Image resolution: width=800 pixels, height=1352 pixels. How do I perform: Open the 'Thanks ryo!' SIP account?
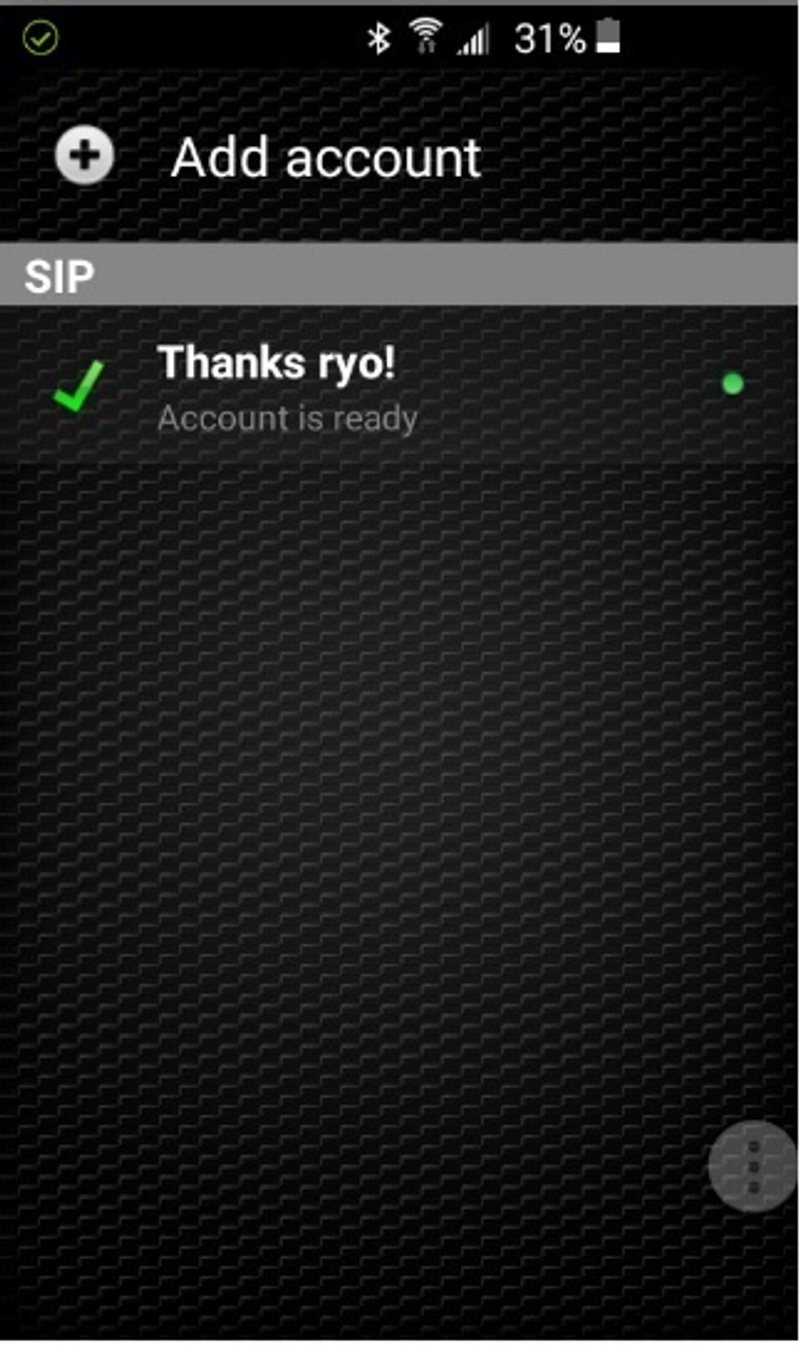point(285,385)
